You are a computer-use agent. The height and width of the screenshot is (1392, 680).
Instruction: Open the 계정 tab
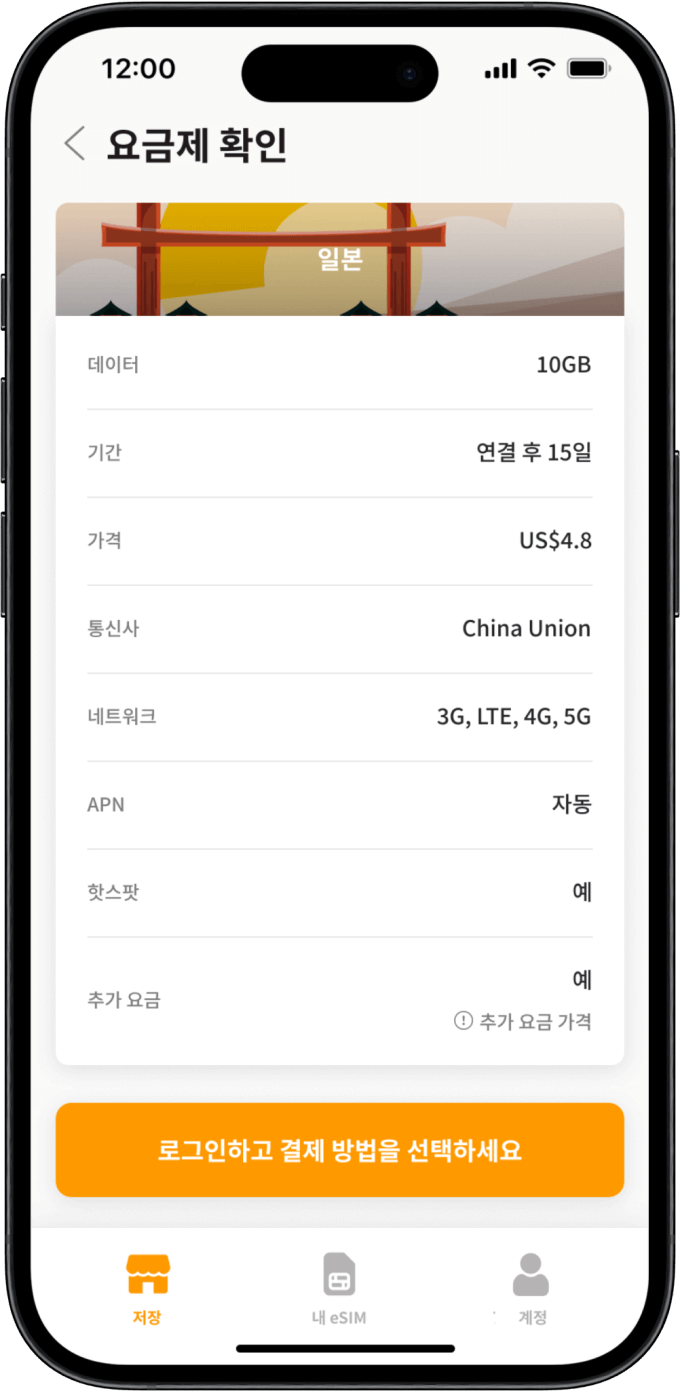click(x=531, y=1287)
